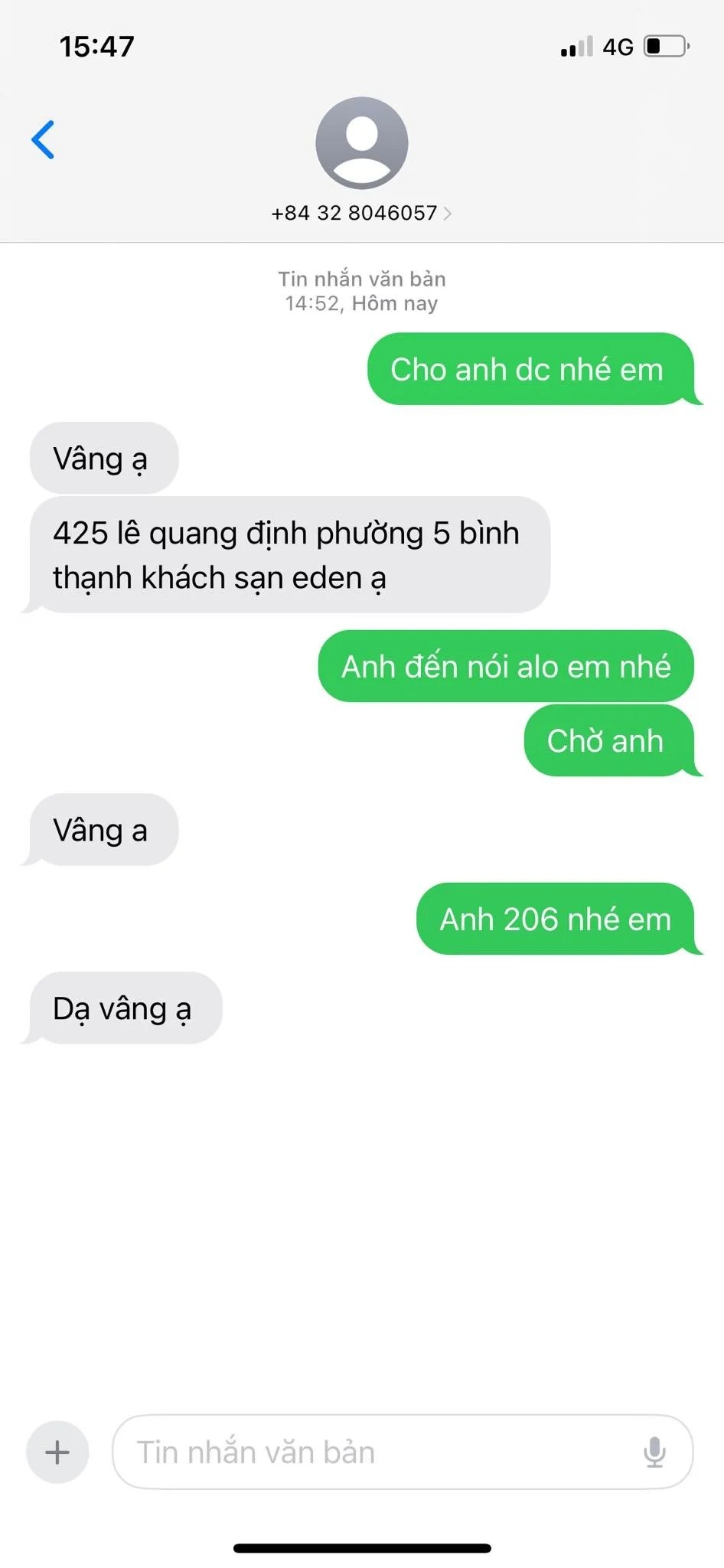Go back to the messages list

click(x=43, y=139)
